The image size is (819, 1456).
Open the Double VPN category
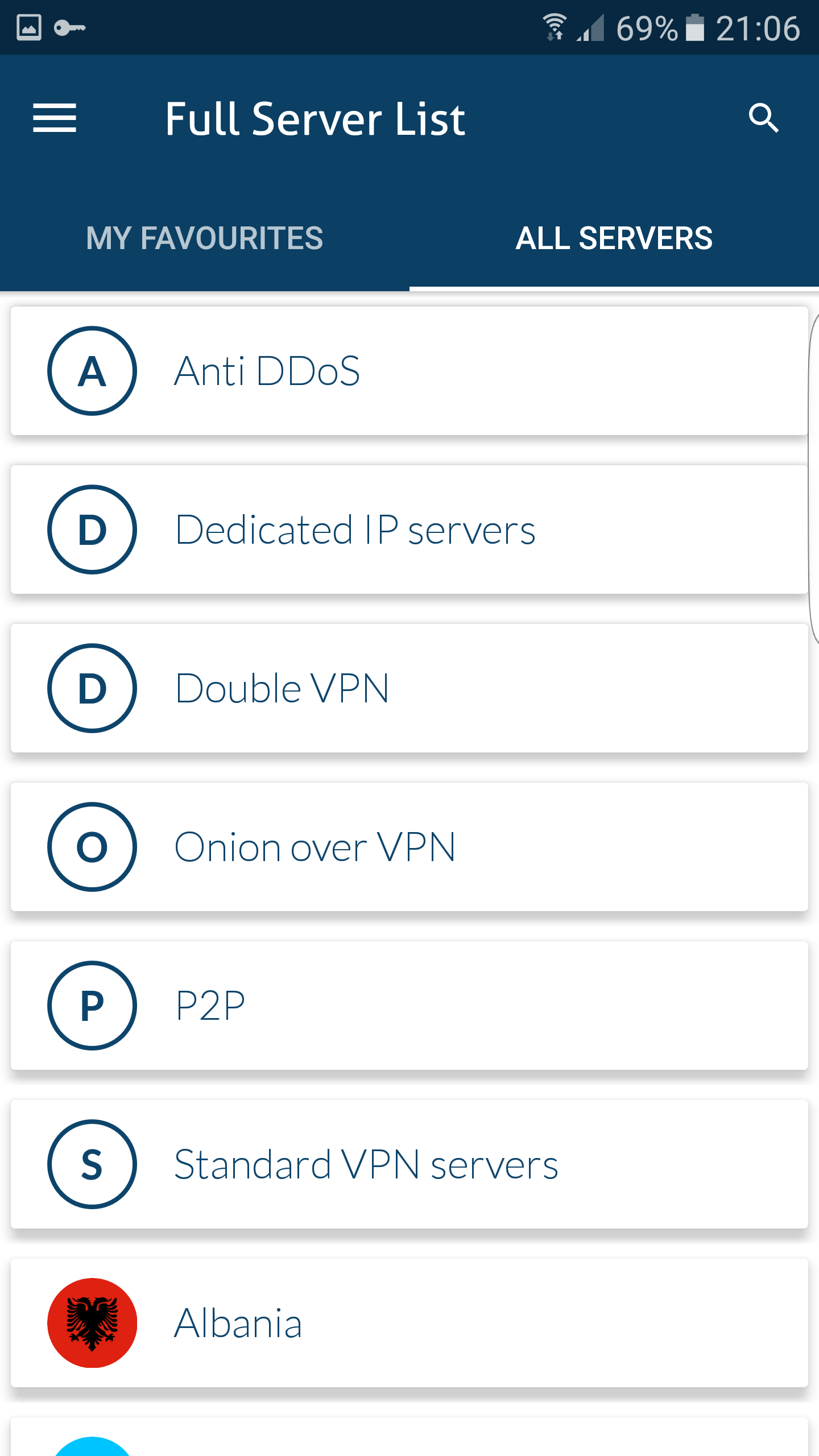[x=409, y=688]
